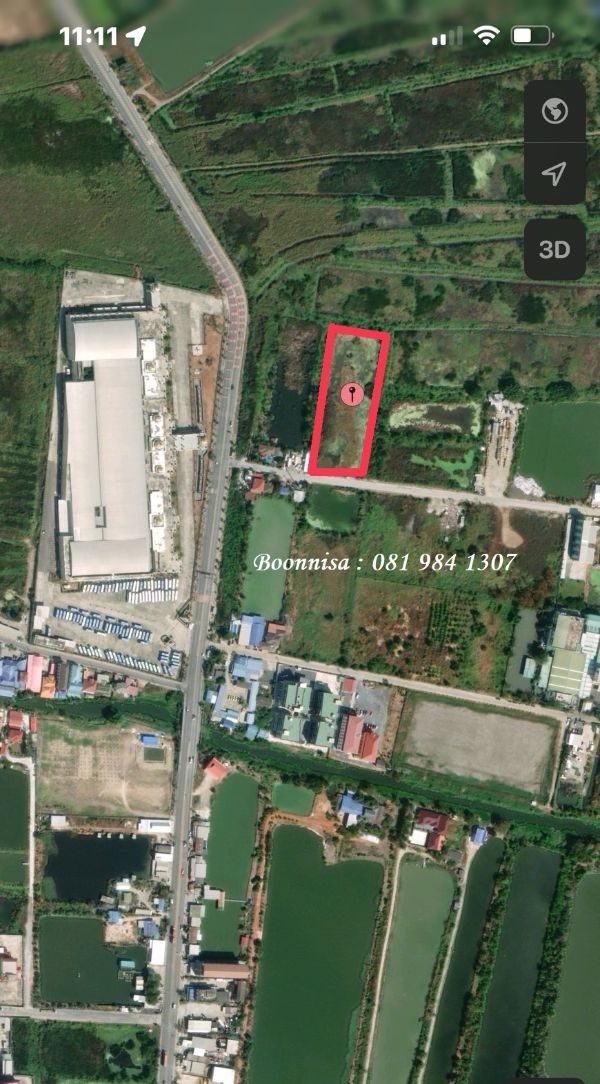Center map on current location arrow
The height and width of the screenshot is (1084, 600).
click(554, 173)
